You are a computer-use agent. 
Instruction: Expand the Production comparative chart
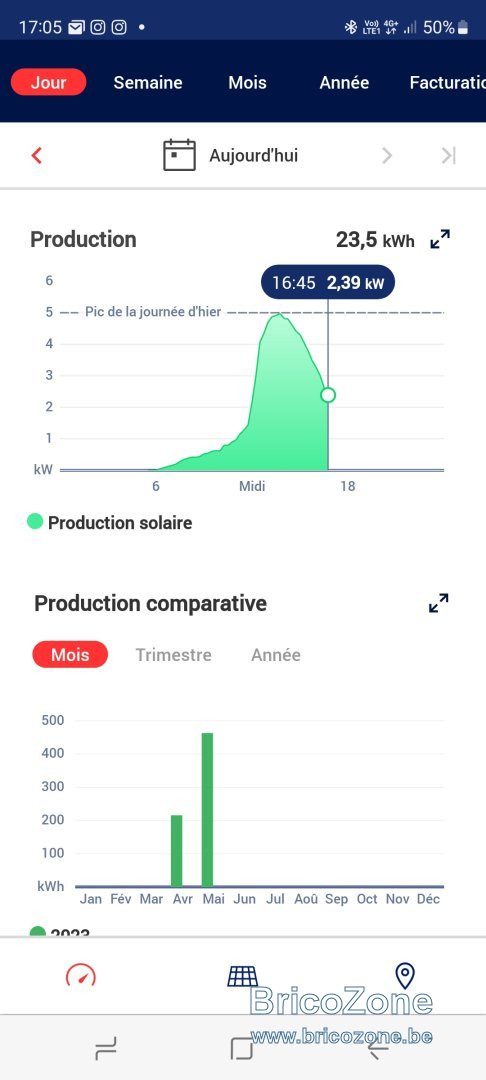tap(439, 603)
